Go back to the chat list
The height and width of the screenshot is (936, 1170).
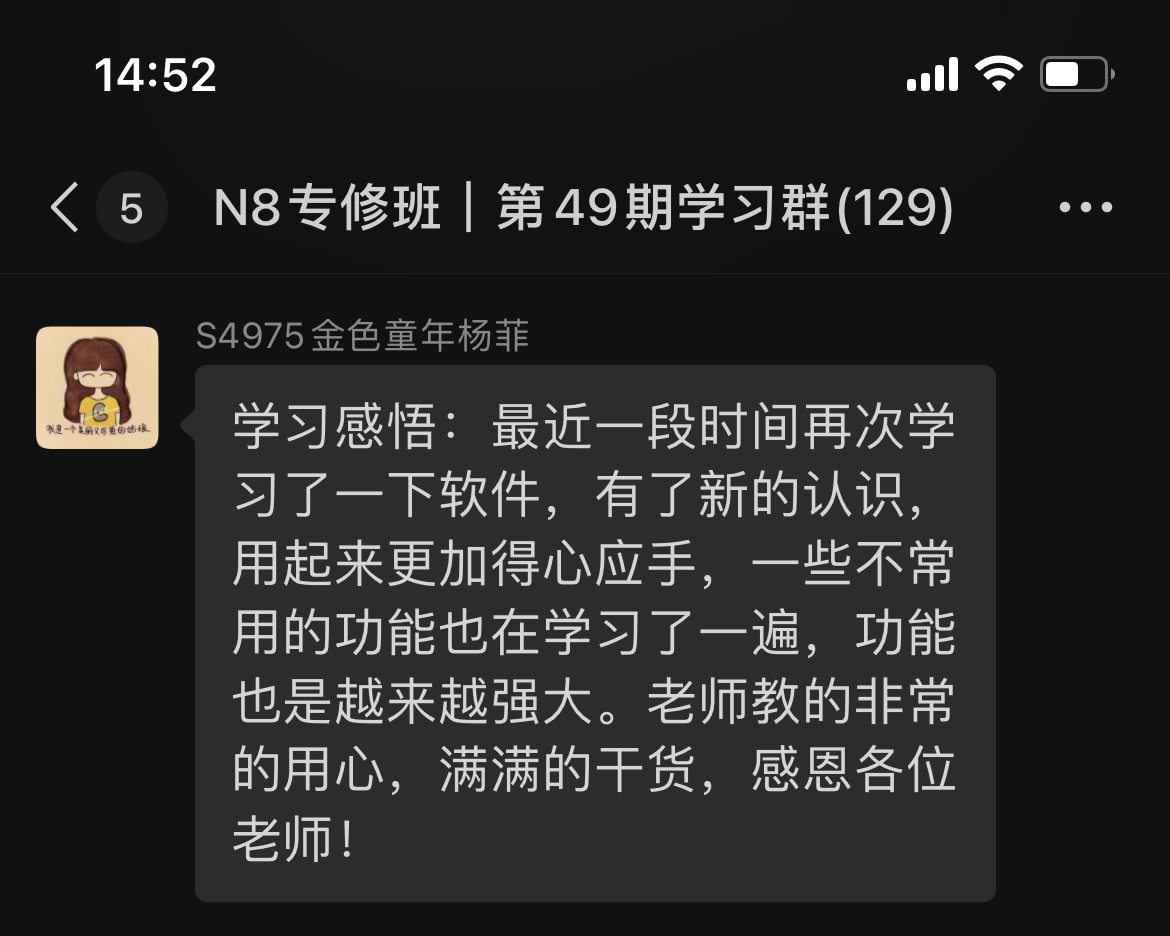pyautogui.click(x=66, y=208)
